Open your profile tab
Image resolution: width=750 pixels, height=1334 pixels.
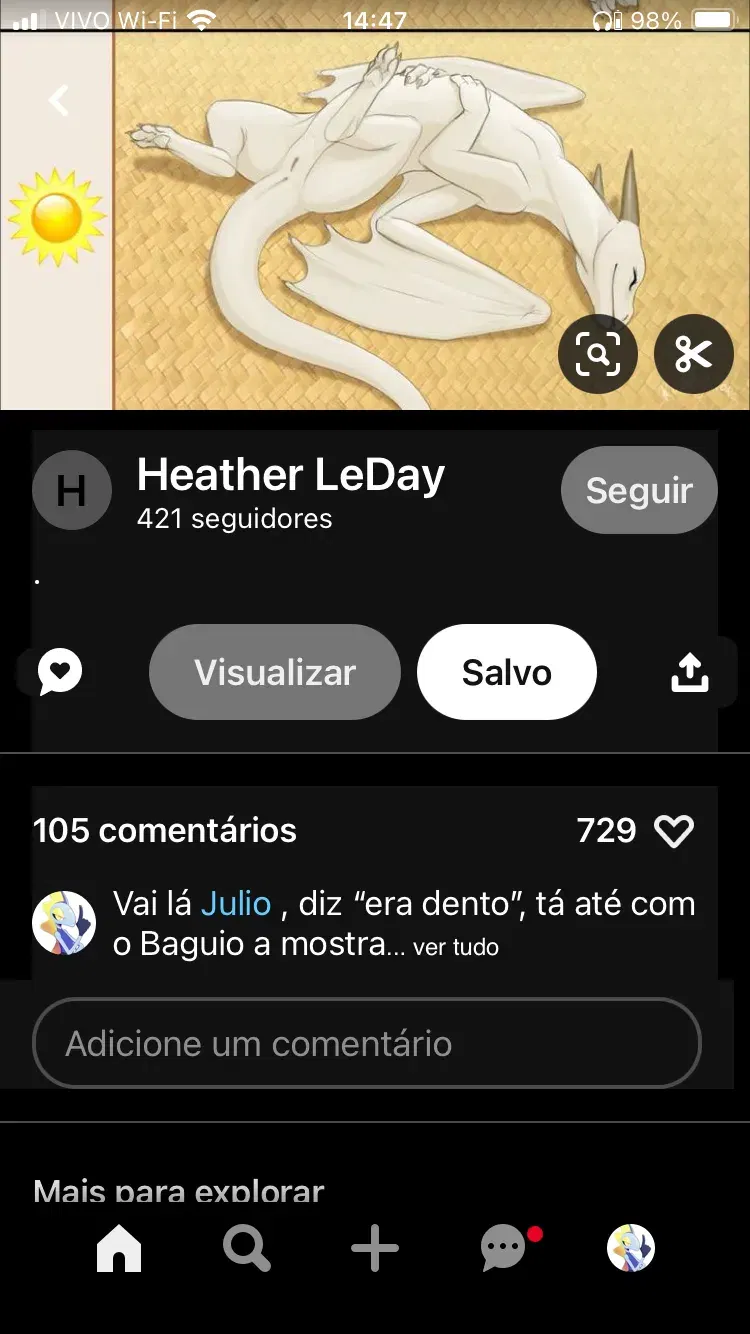coord(631,1249)
